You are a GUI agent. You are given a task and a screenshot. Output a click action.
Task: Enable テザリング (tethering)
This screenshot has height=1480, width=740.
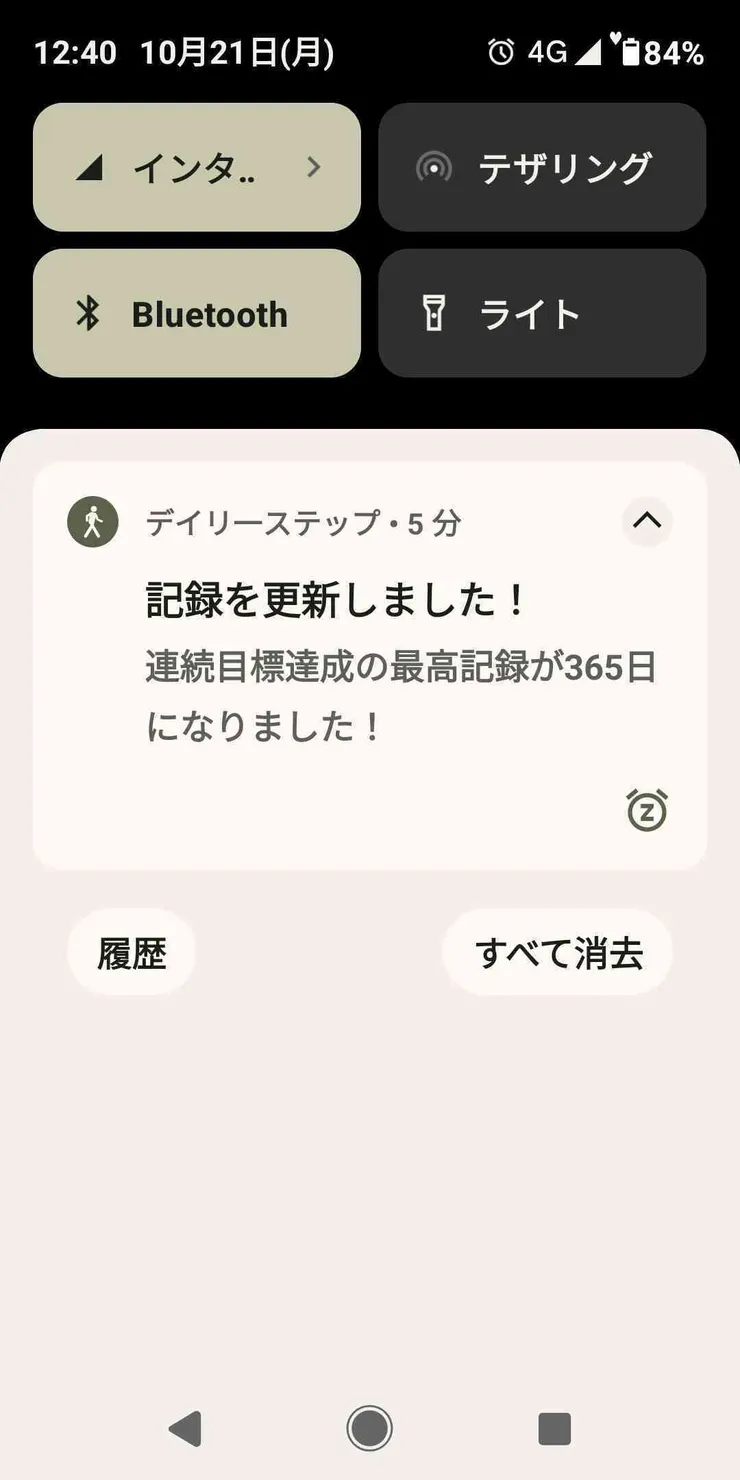point(542,167)
